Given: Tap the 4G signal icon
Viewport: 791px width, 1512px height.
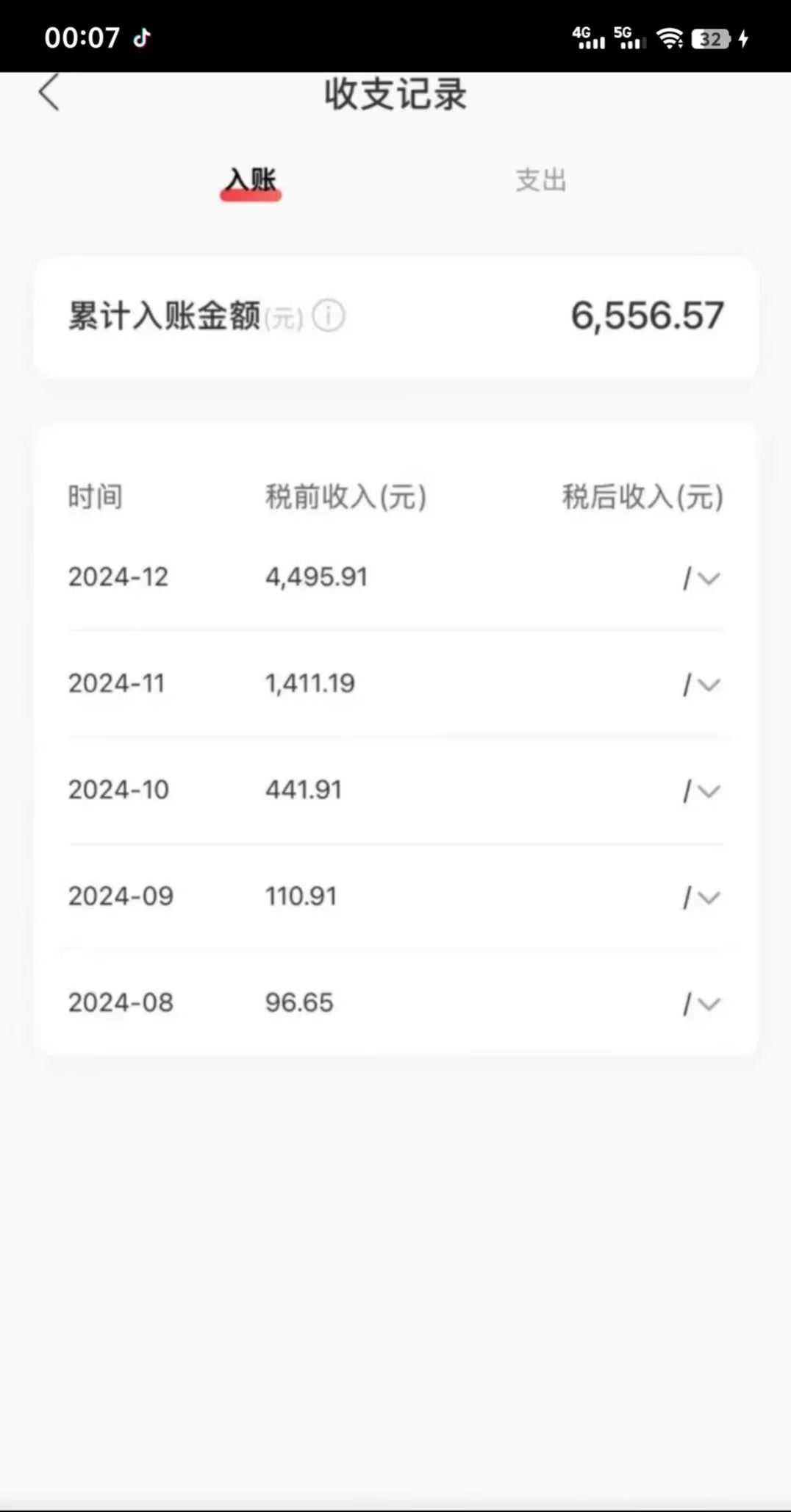Looking at the screenshot, I should [590, 36].
